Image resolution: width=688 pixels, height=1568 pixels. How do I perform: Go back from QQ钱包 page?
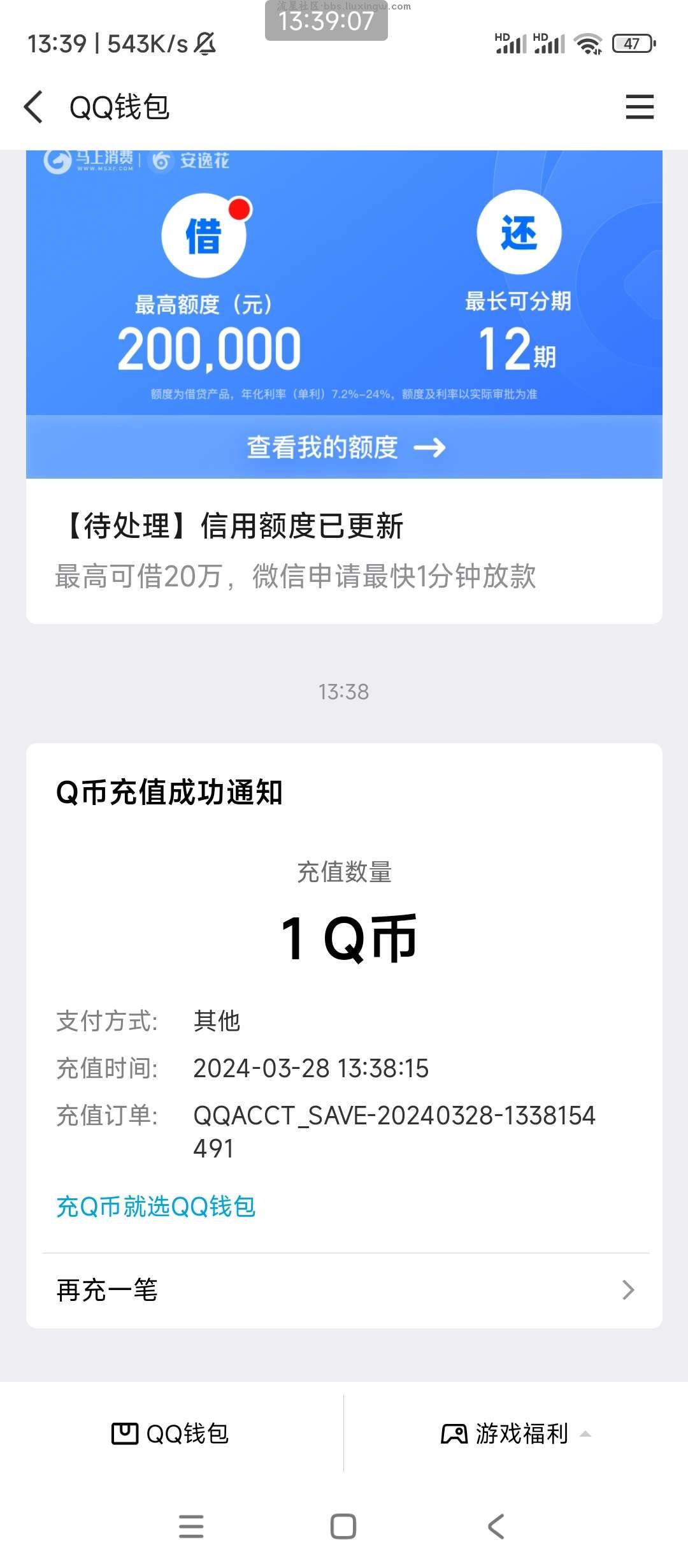click(x=33, y=106)
